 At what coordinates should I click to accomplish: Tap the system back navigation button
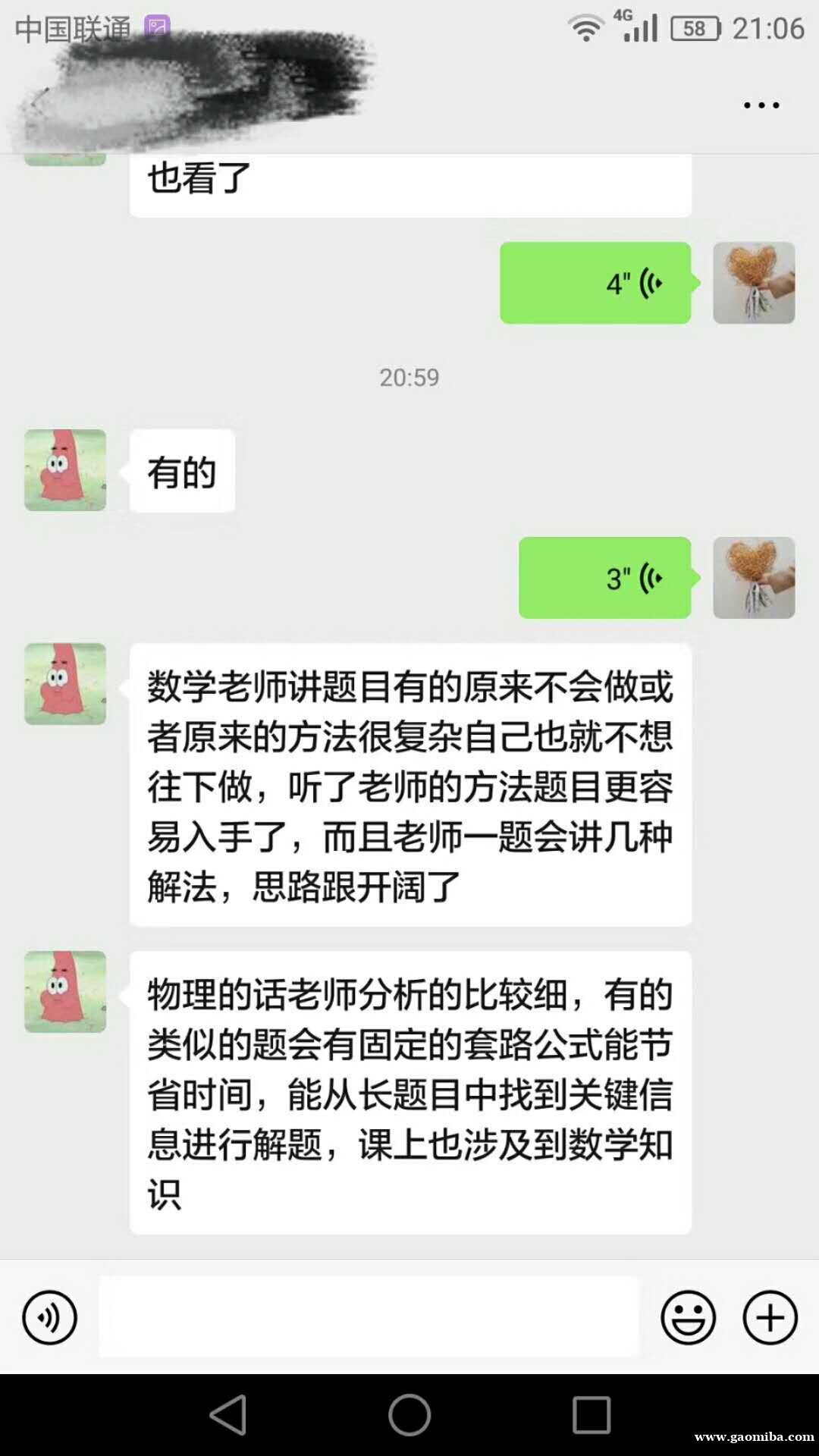[228, 1415]
